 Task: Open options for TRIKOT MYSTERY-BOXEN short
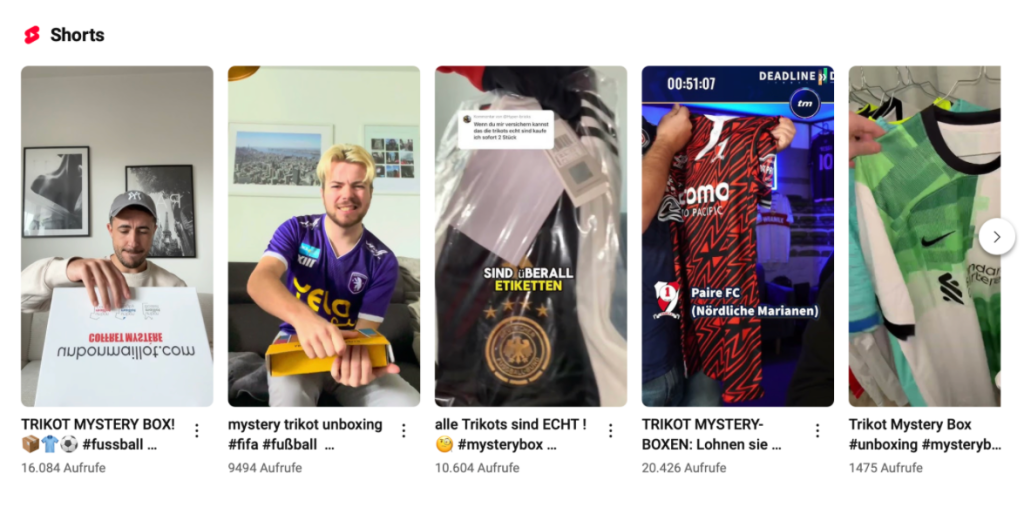click(818, 431)
